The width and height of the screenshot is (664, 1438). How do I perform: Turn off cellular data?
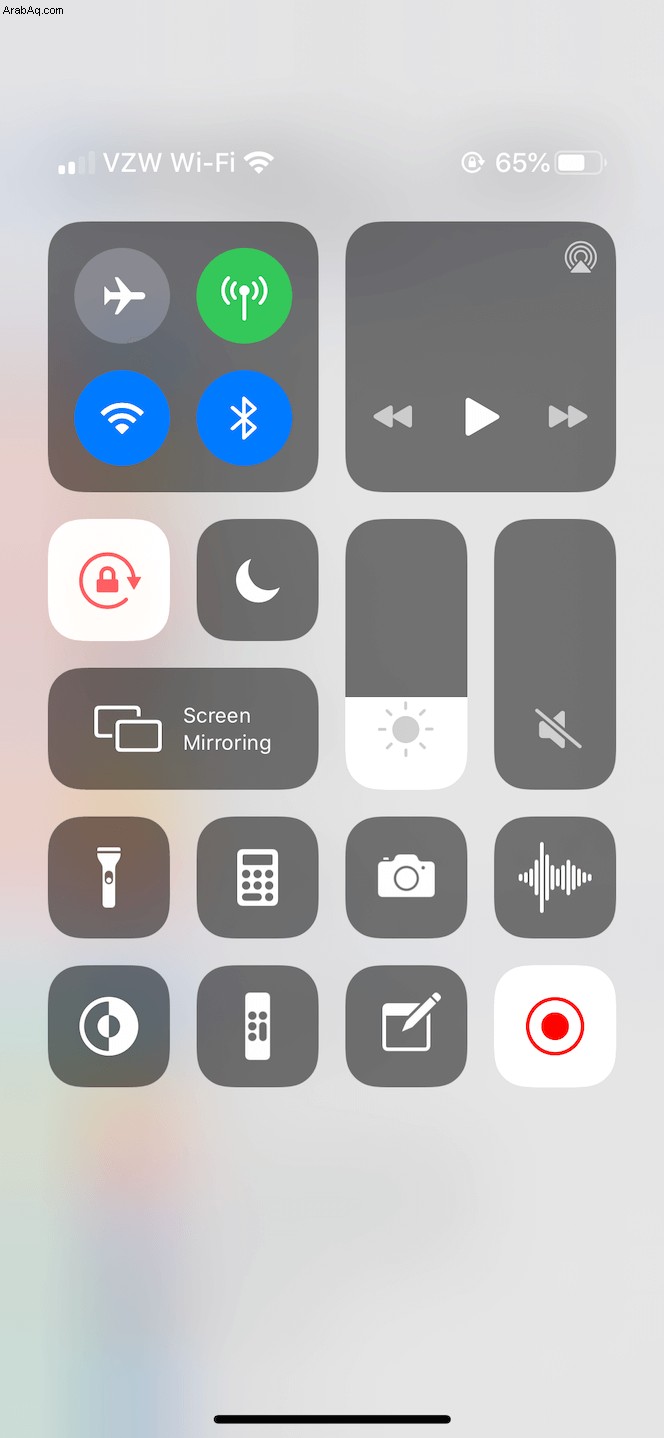point(244,296)
